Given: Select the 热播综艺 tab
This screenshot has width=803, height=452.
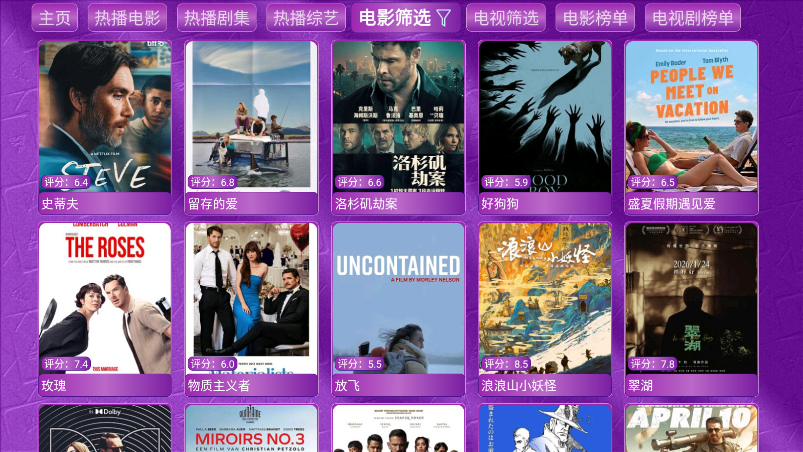Looking at the screenshot, I should [x=306, y=18].
